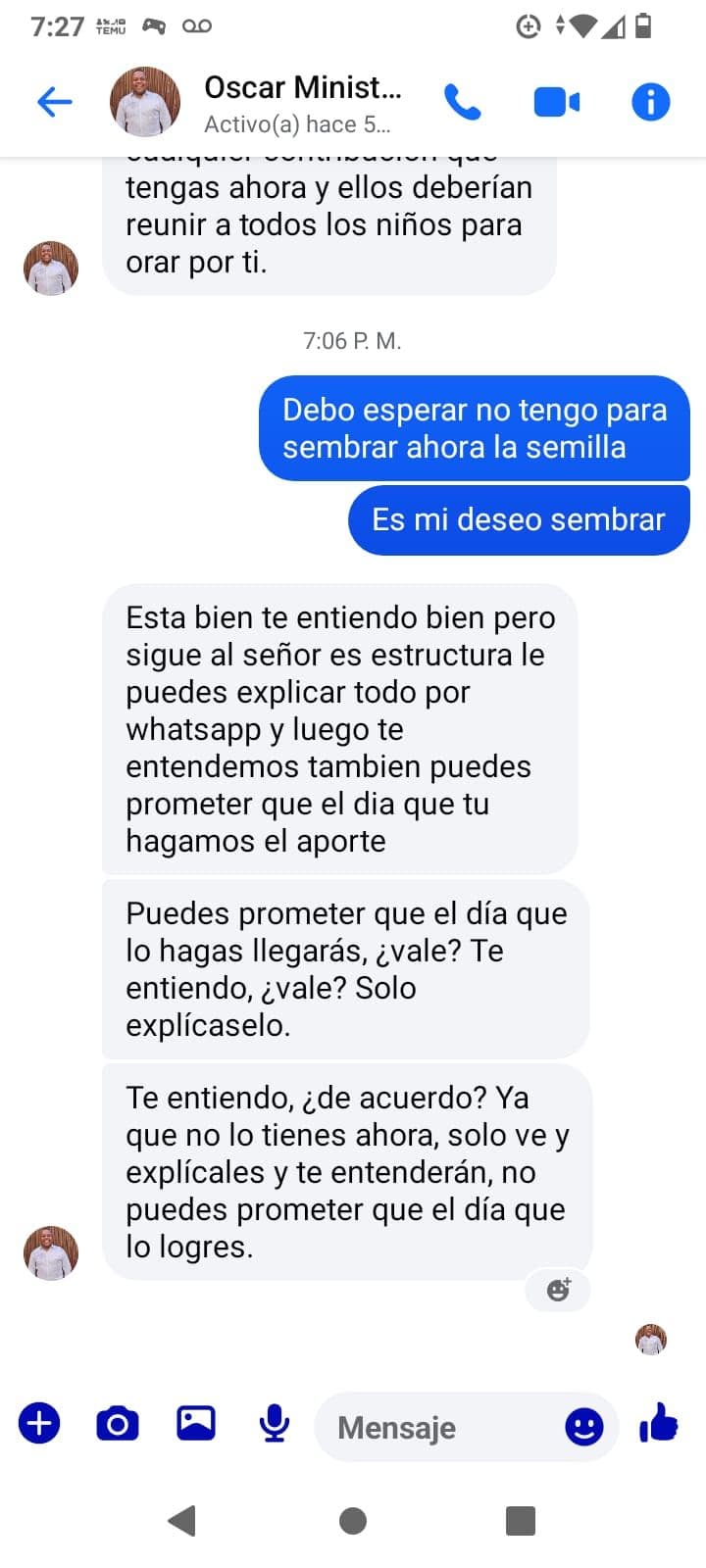Record a voice message with microphone
706x1568 pixels.
click(275, 1423)
